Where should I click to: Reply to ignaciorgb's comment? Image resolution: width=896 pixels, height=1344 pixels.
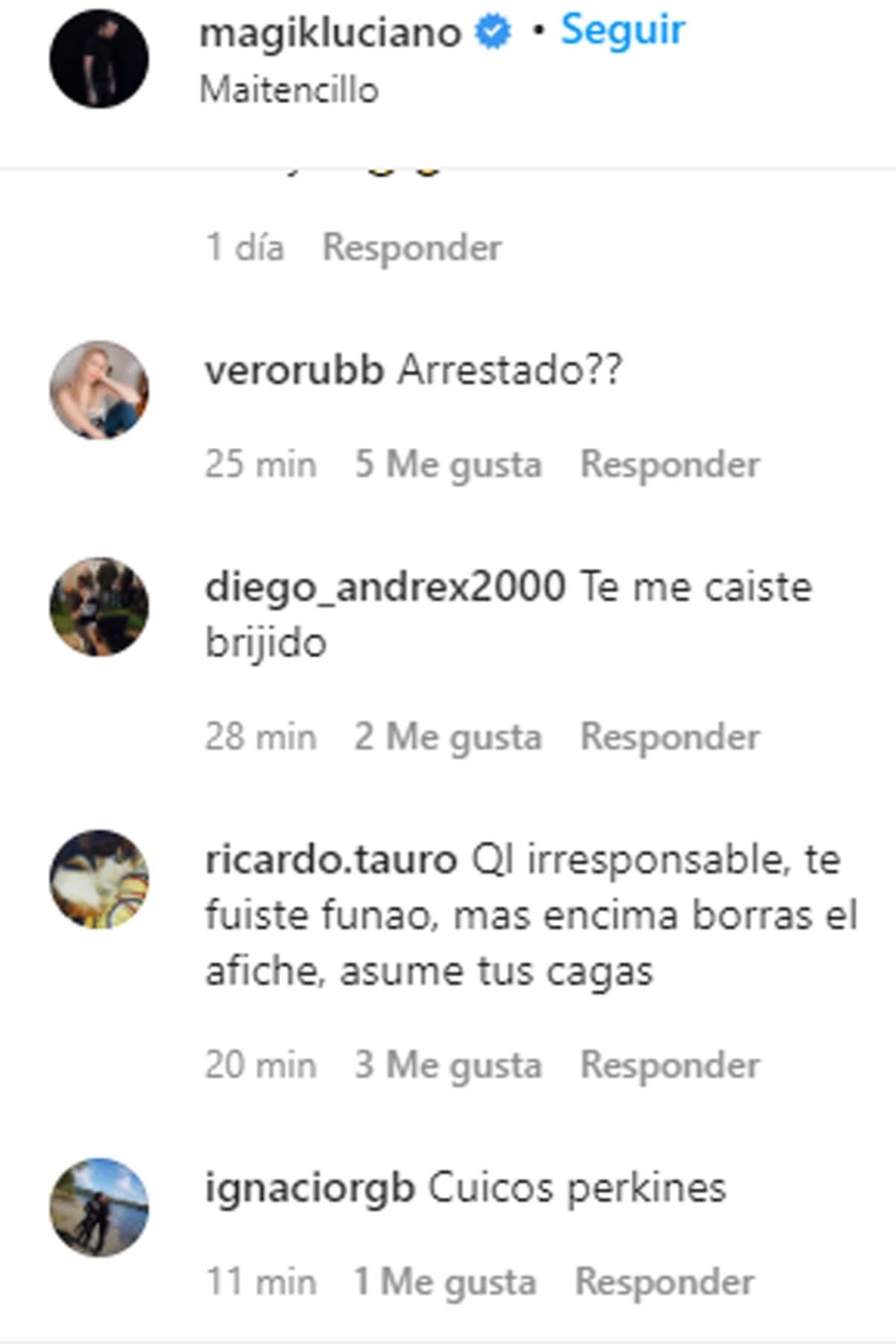pyautogui.click(x=665, y=1281)
